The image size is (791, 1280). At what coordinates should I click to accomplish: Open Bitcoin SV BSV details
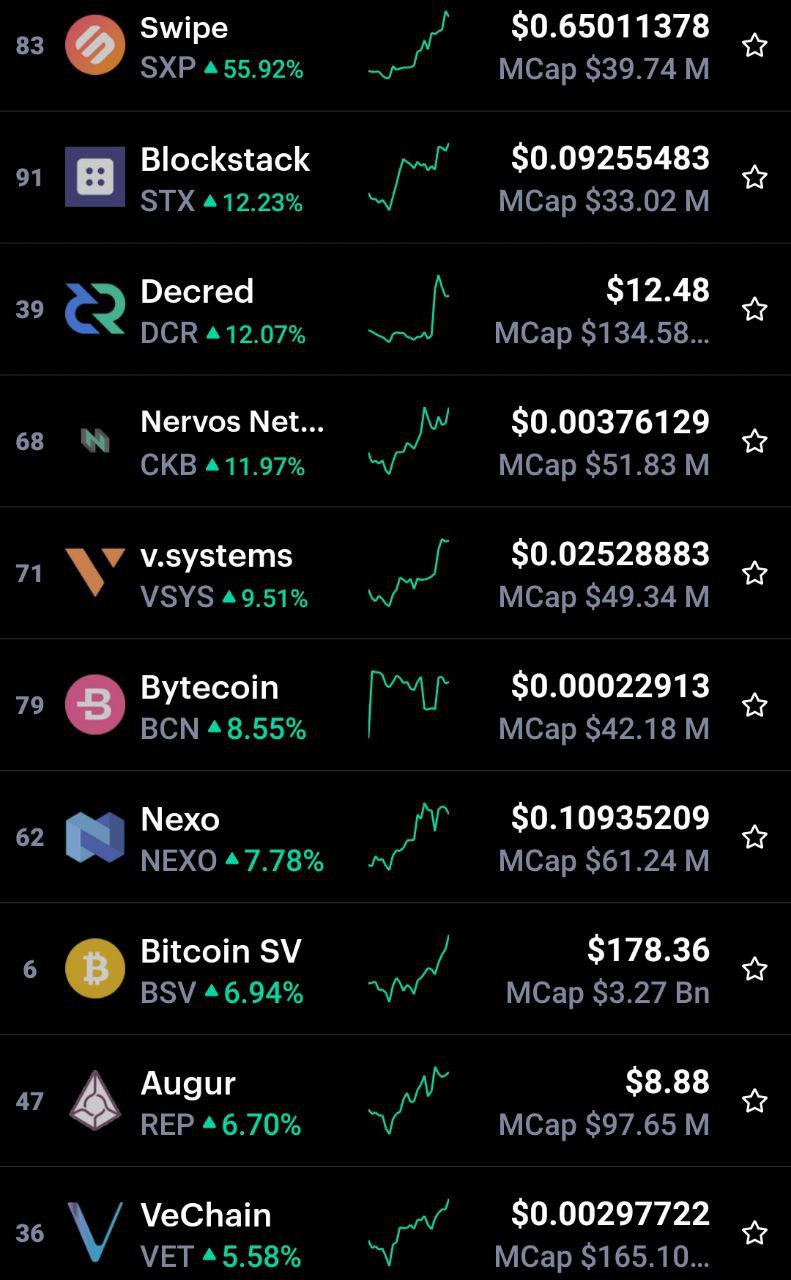pos(395,969)
